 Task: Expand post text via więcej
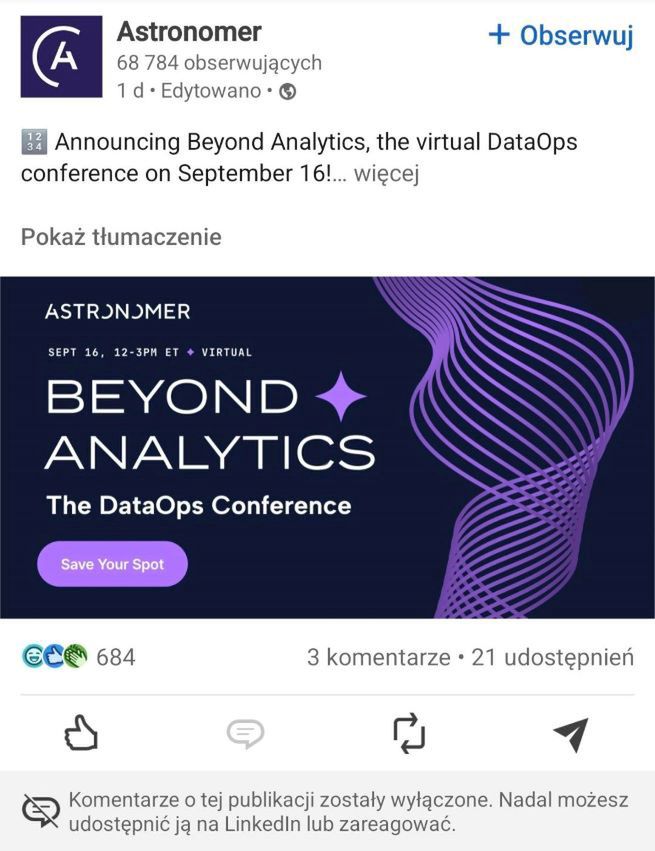pyautogui.click(x=386, y=174)
